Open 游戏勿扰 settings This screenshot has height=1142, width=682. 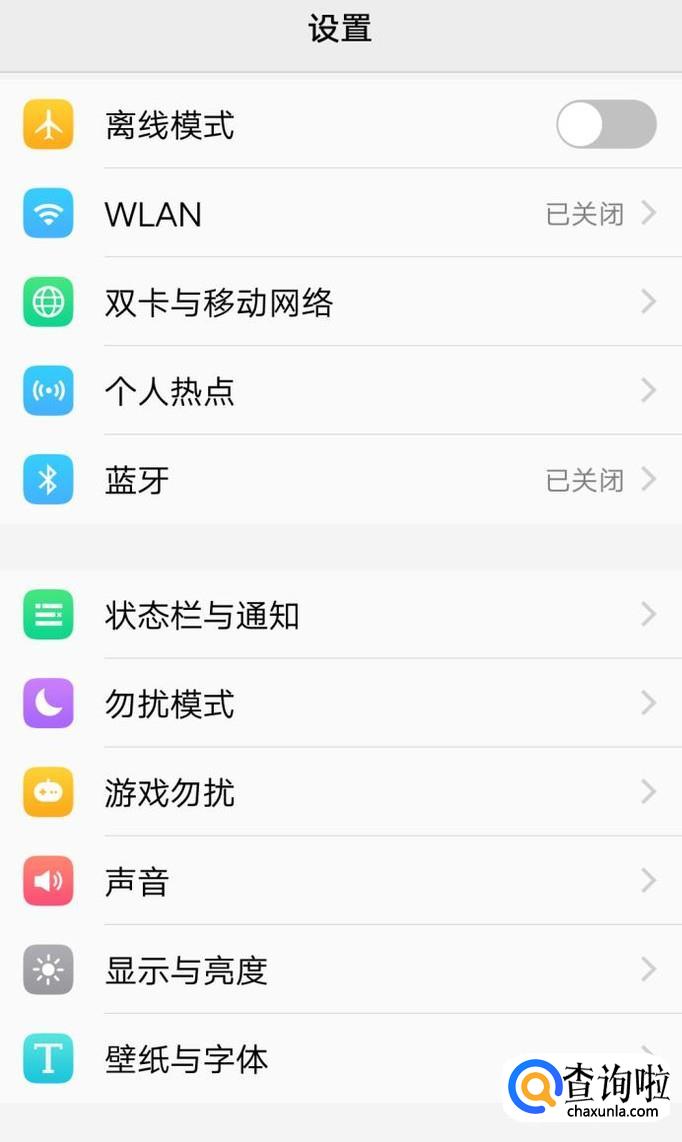click(340, 793)
